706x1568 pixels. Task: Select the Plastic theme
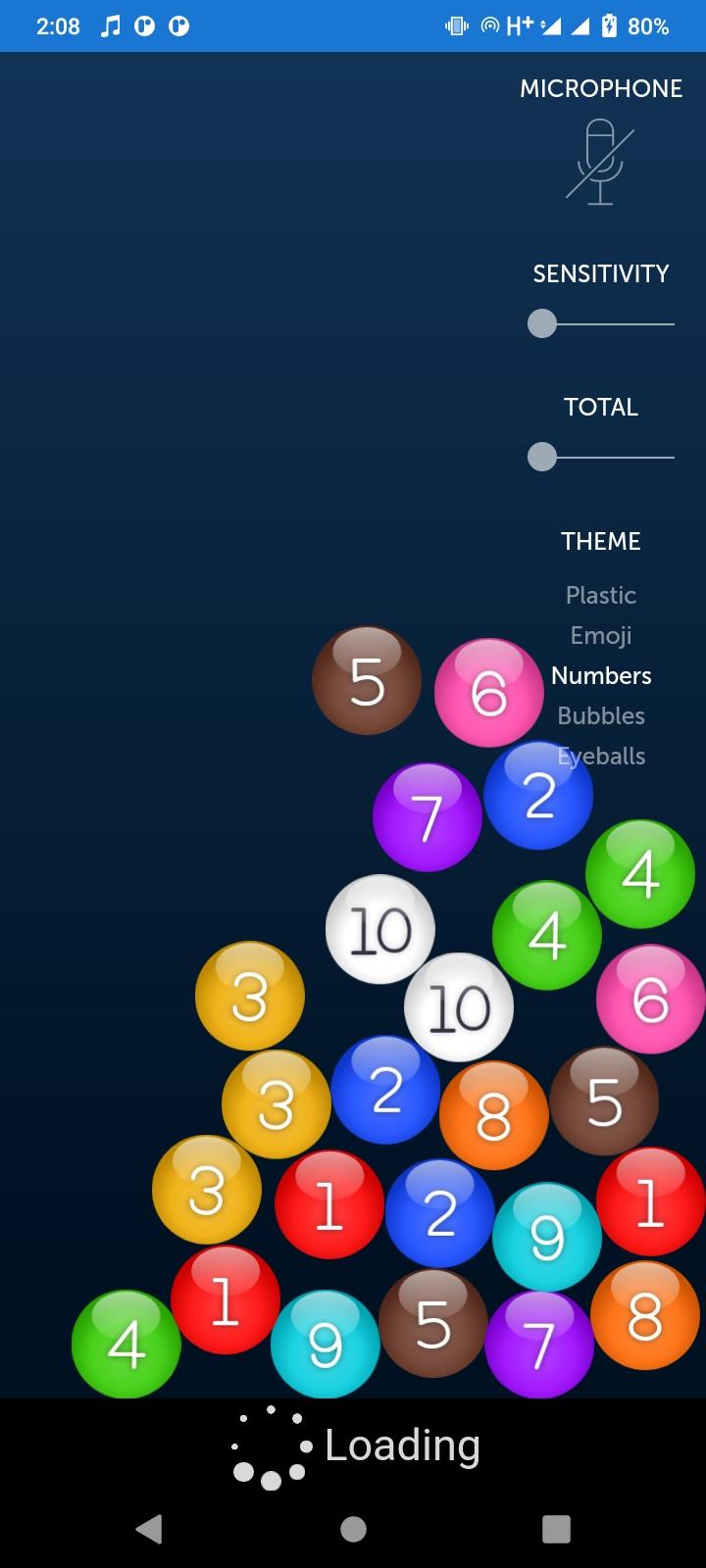point(600,595)
